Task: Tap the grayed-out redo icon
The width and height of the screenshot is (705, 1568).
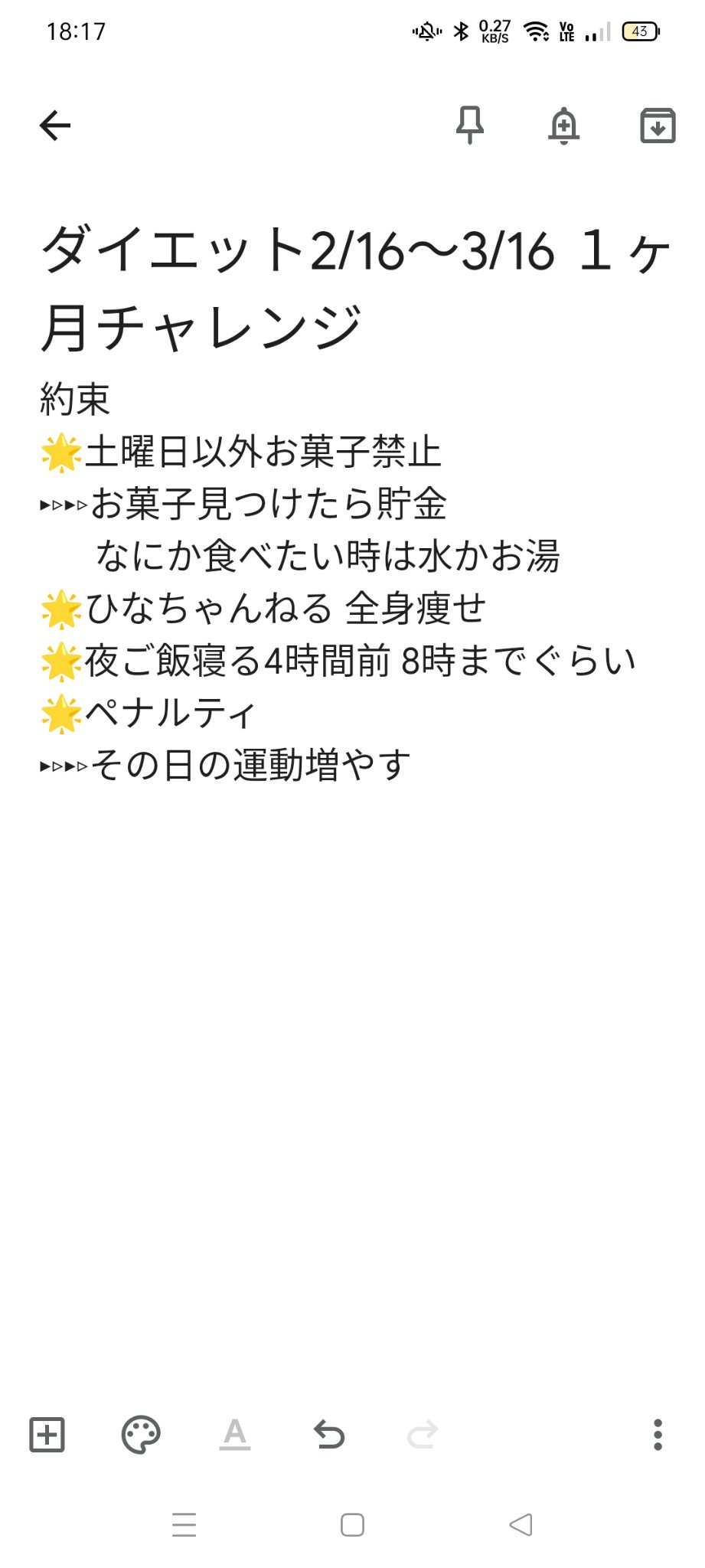Action: 423,1435
